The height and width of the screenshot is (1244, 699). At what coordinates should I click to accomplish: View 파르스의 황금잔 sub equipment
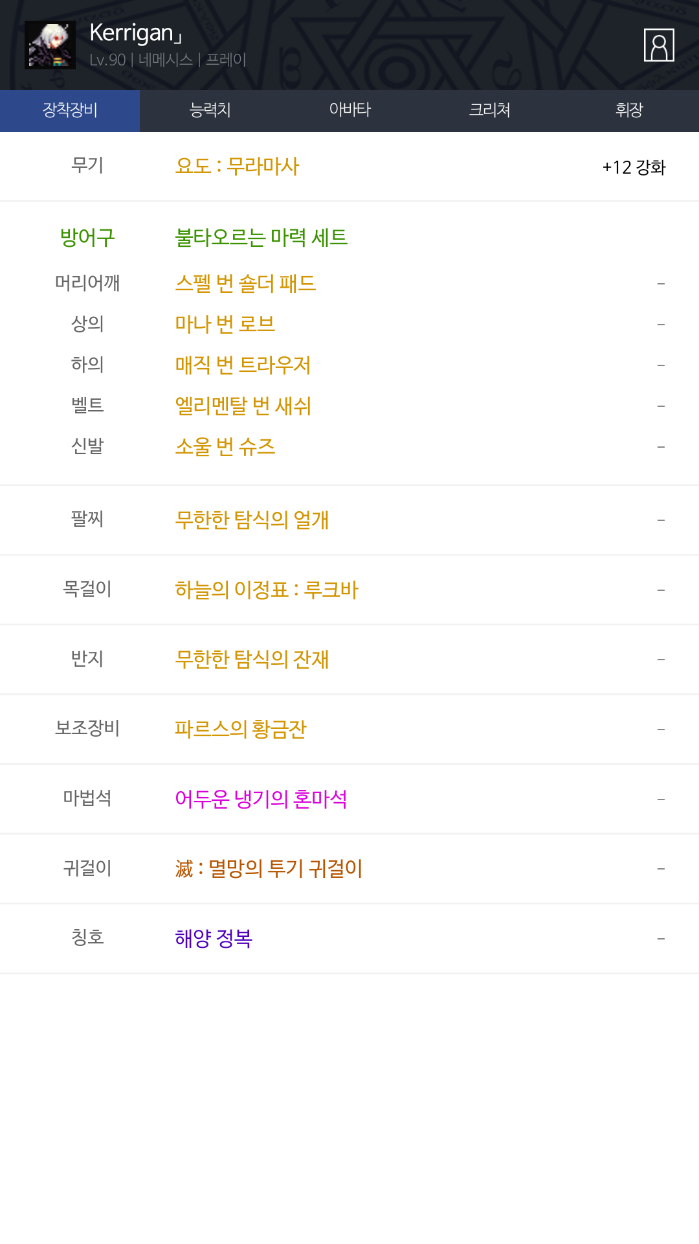coord(240,730)
